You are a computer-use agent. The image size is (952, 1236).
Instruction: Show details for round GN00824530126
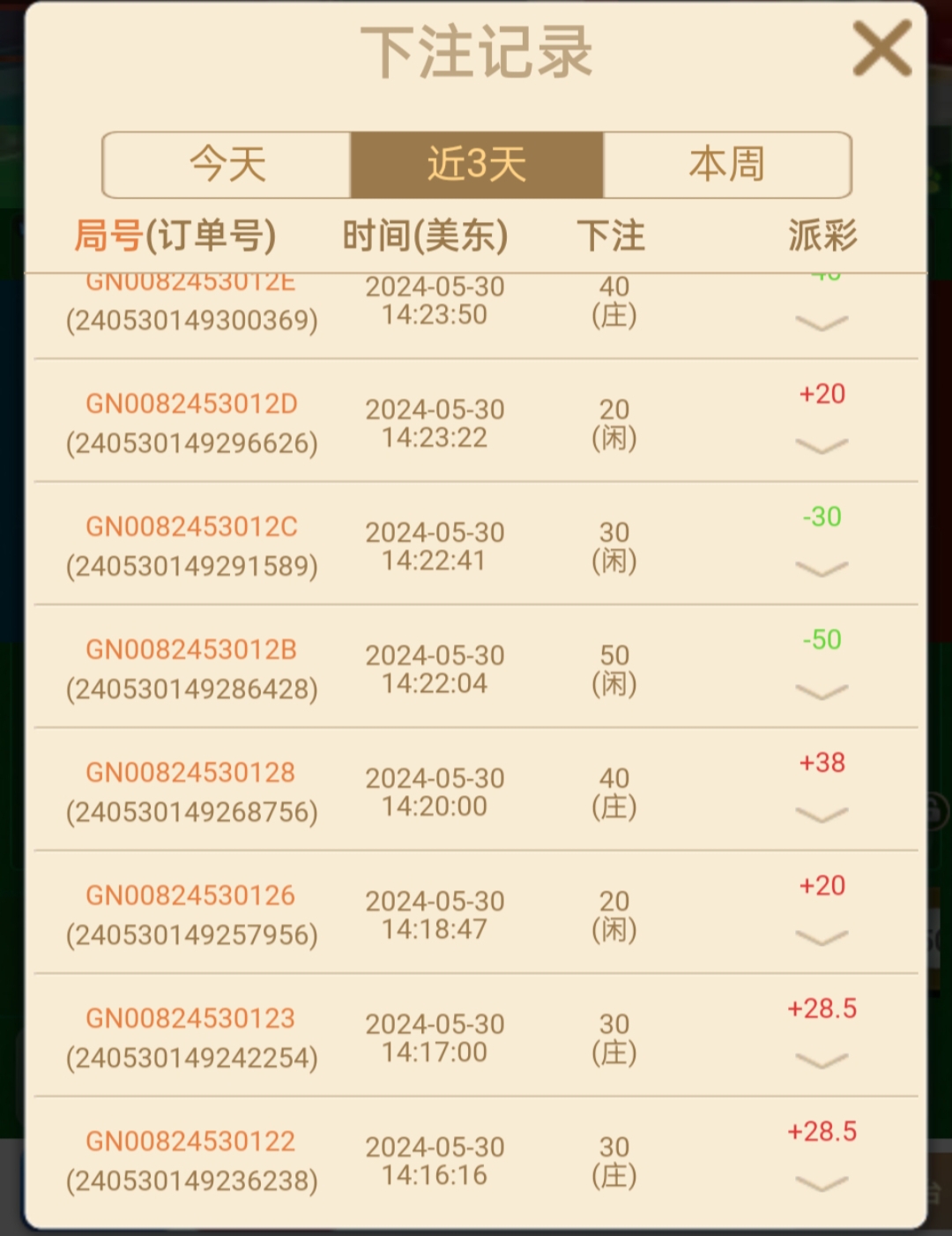[x=822, y=938]
